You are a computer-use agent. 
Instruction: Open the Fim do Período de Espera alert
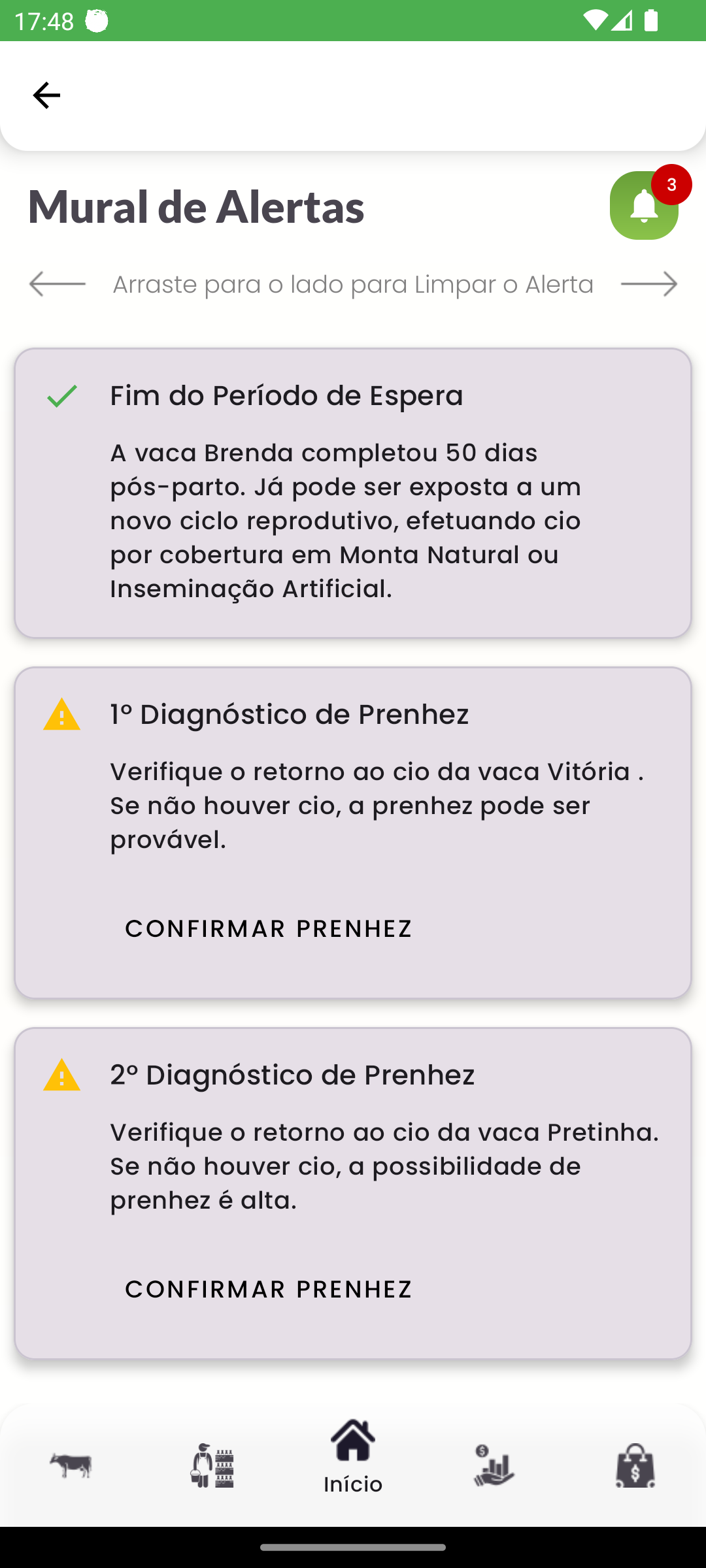[x=353, y=493]
